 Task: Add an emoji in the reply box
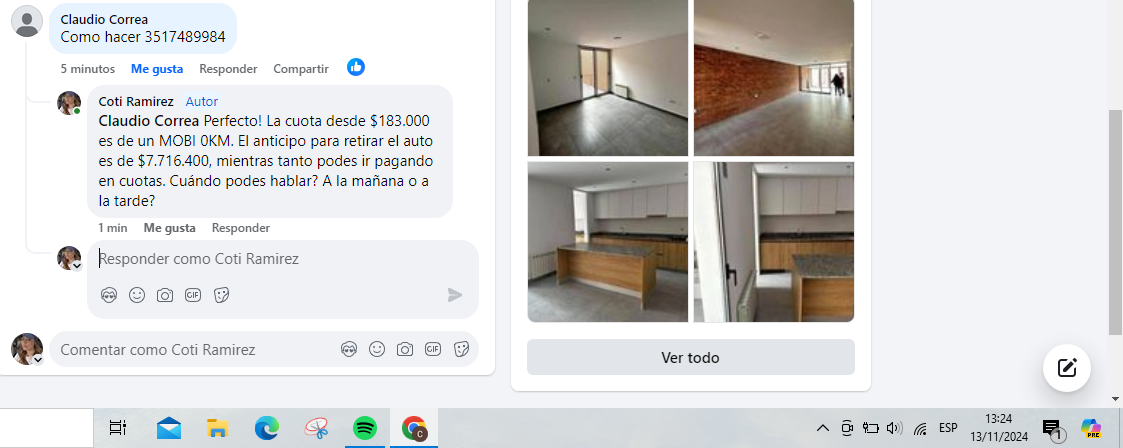click(x=137, y=295)
